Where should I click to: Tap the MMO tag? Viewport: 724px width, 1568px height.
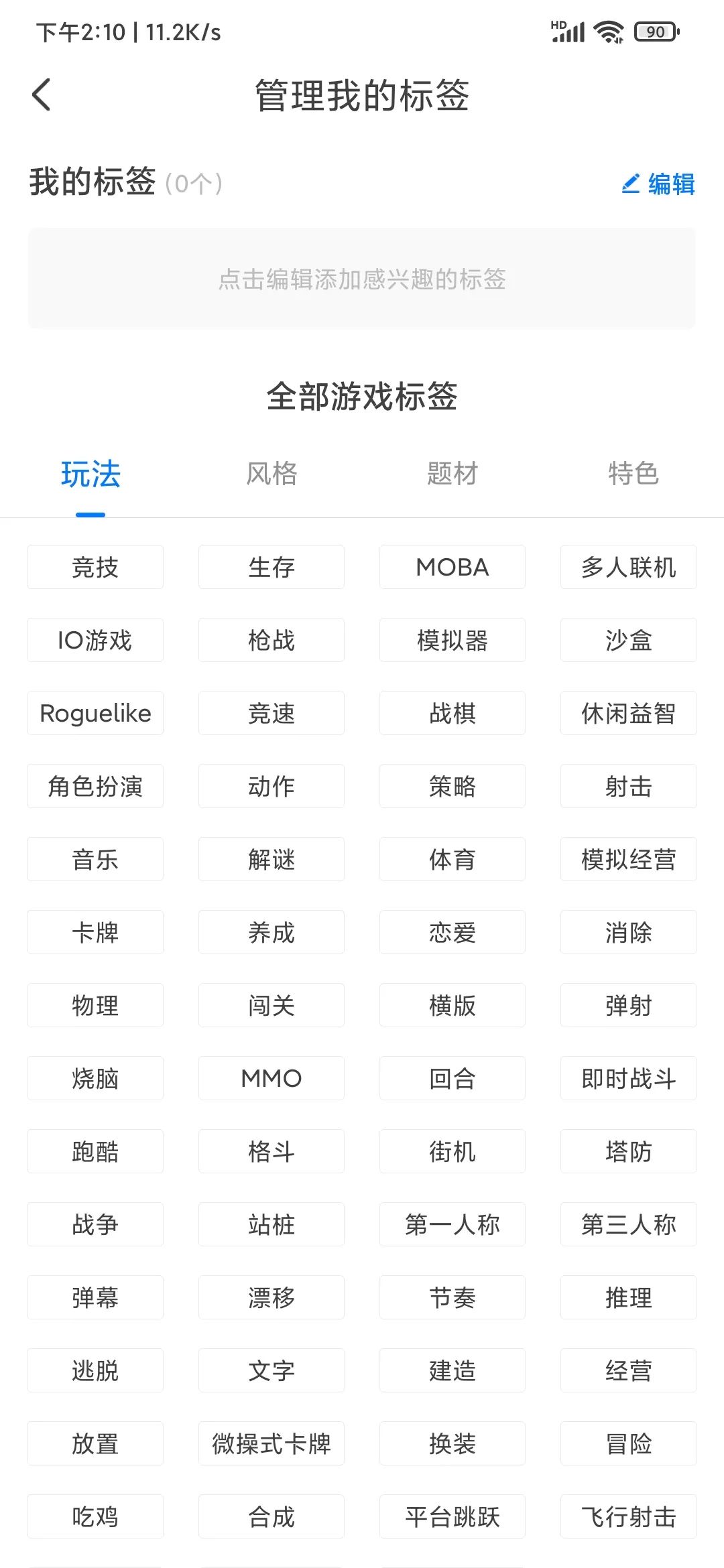pyautogui.click(x=271, y=1078)
